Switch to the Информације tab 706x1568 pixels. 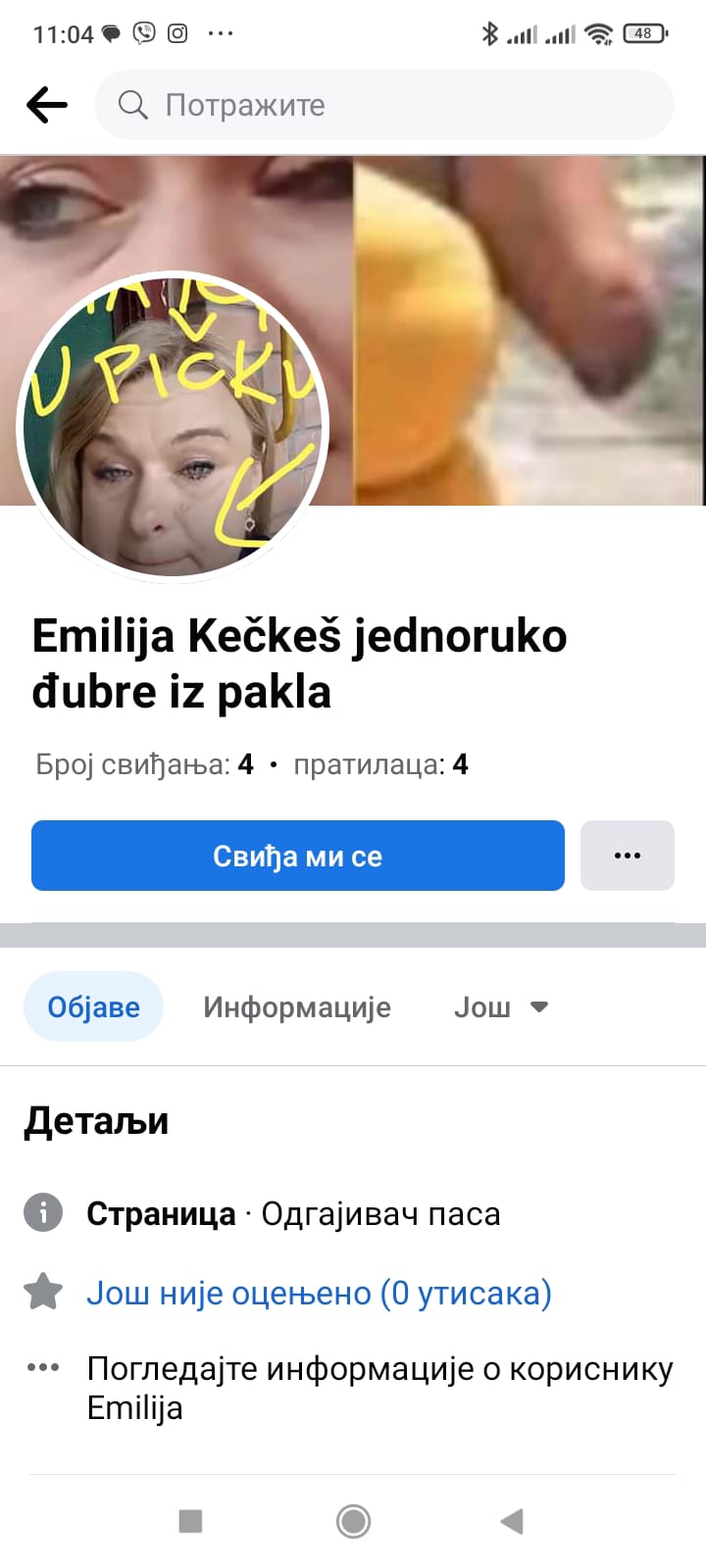(297, 1006)
